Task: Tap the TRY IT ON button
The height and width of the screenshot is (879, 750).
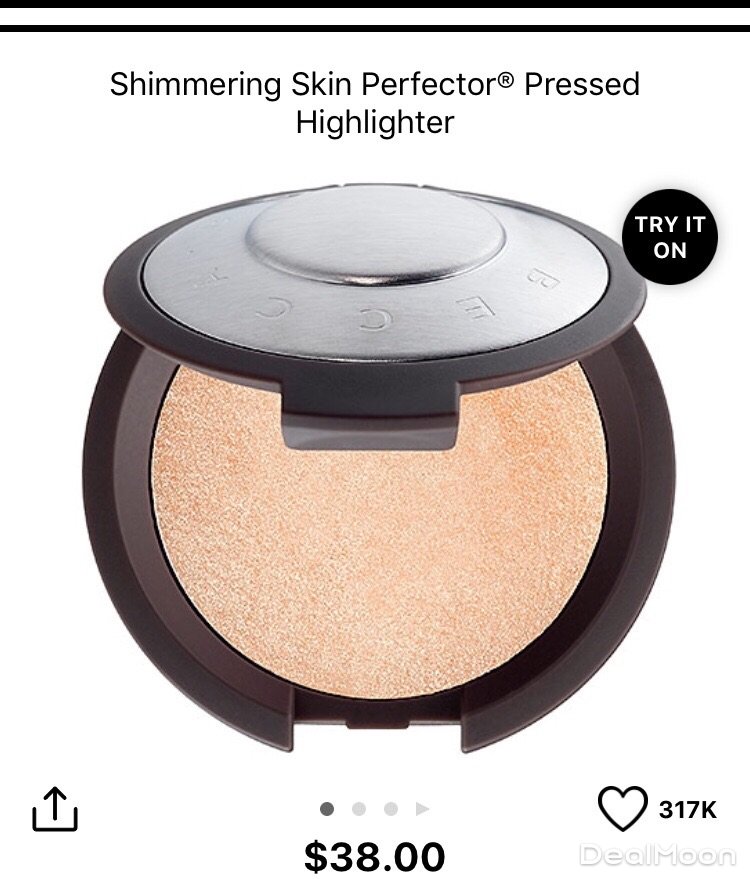Action: (670, 237)
